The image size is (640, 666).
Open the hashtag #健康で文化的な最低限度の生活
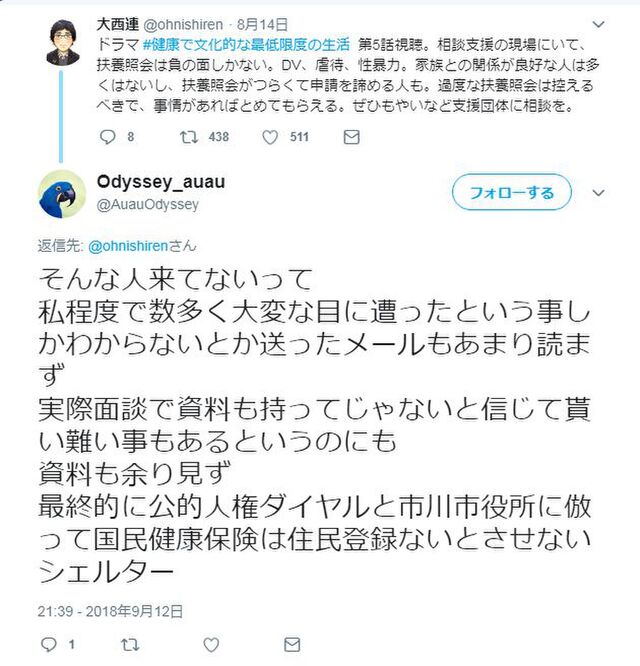coord(247,43)
